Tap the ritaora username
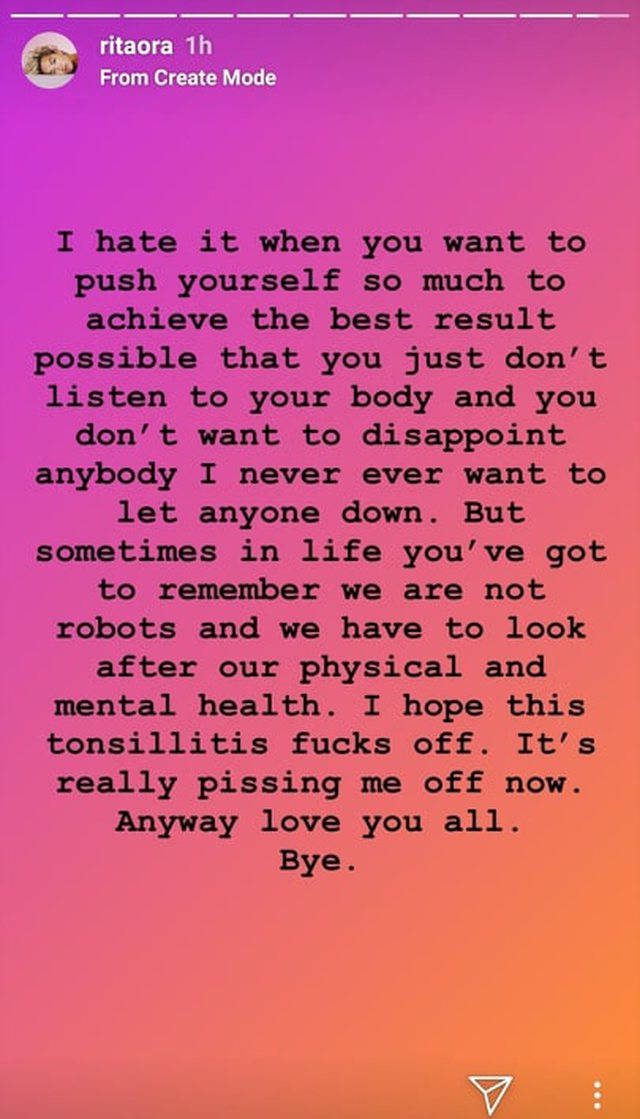Image resolution: width=640 pixels, height=1119 pixels. tap(136, 46)
